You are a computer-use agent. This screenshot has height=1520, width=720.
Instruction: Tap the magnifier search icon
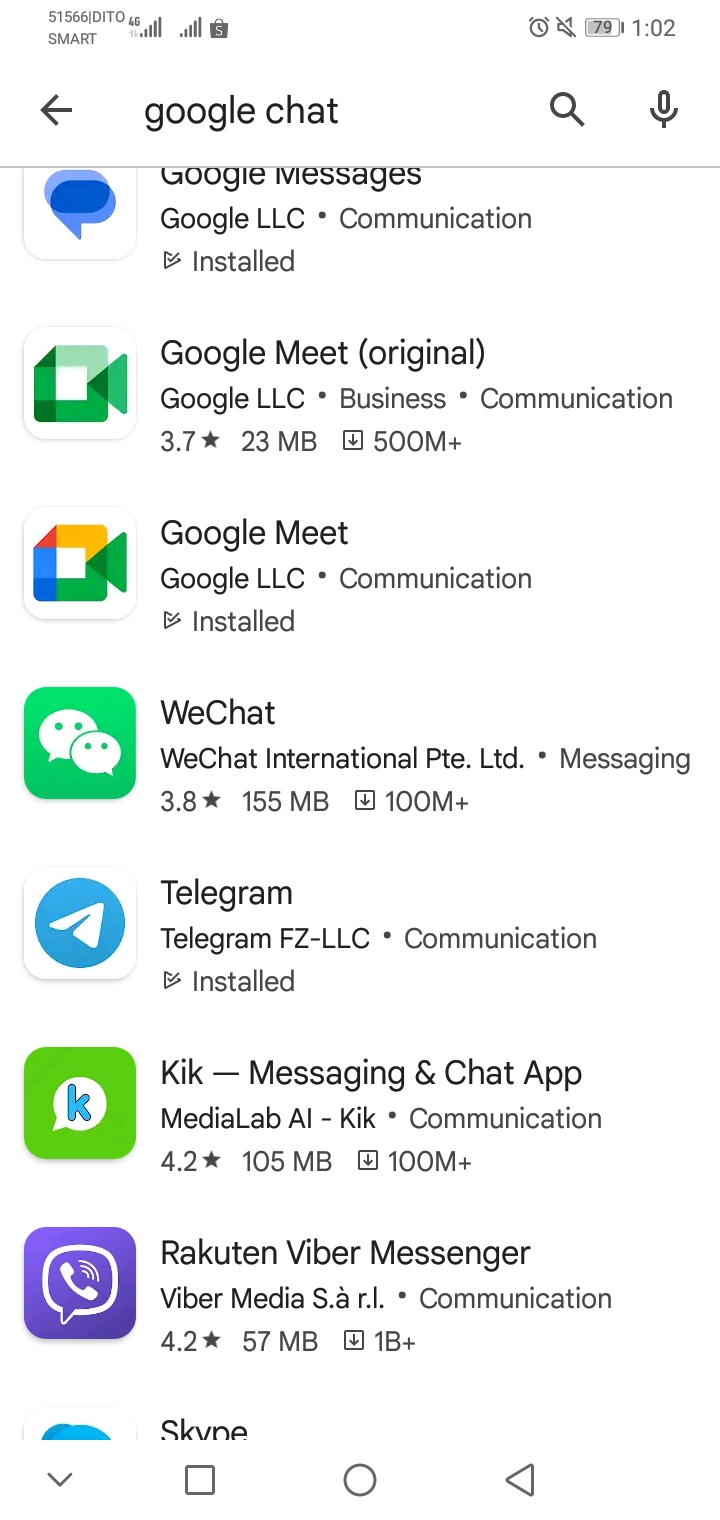click(567, 110)
